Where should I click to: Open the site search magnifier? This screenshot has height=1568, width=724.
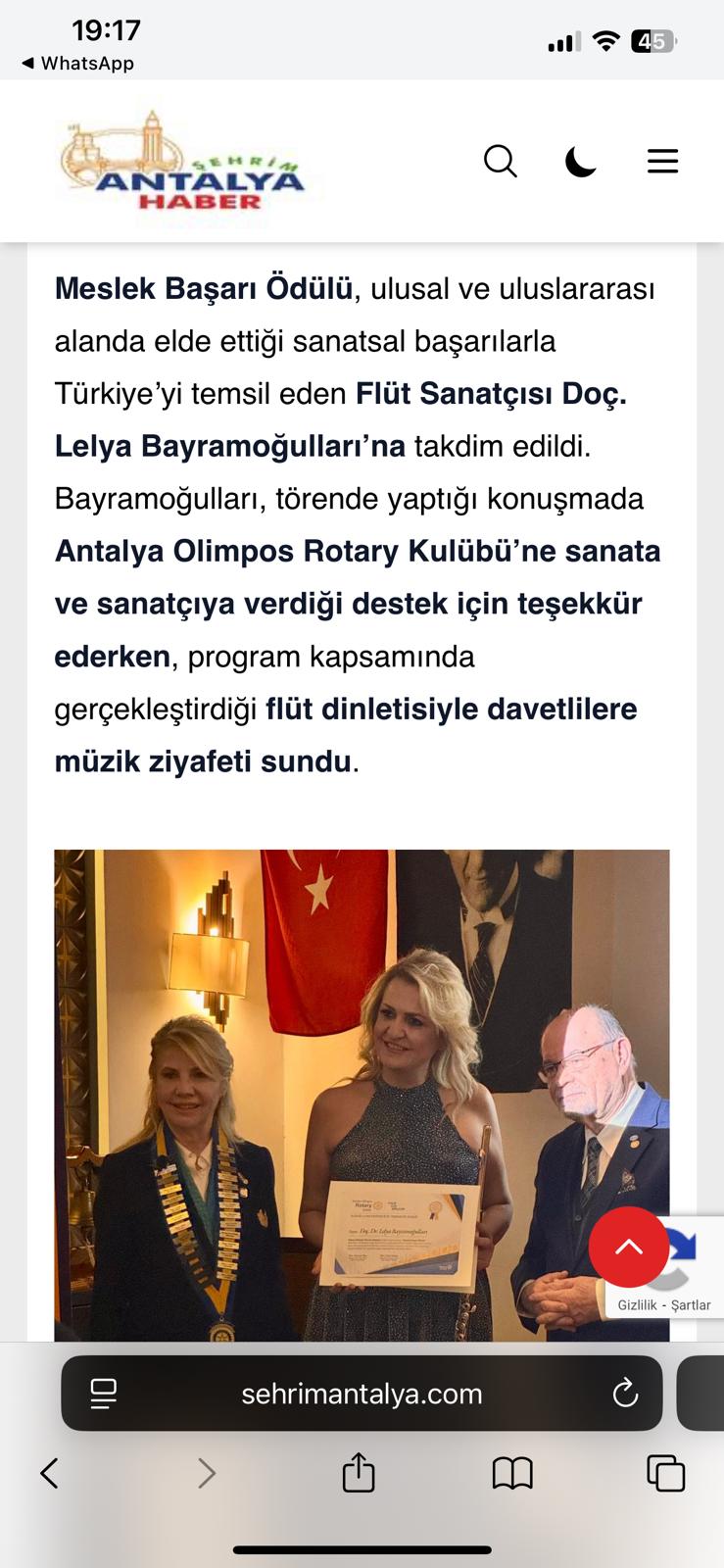(x=500, y=161)
